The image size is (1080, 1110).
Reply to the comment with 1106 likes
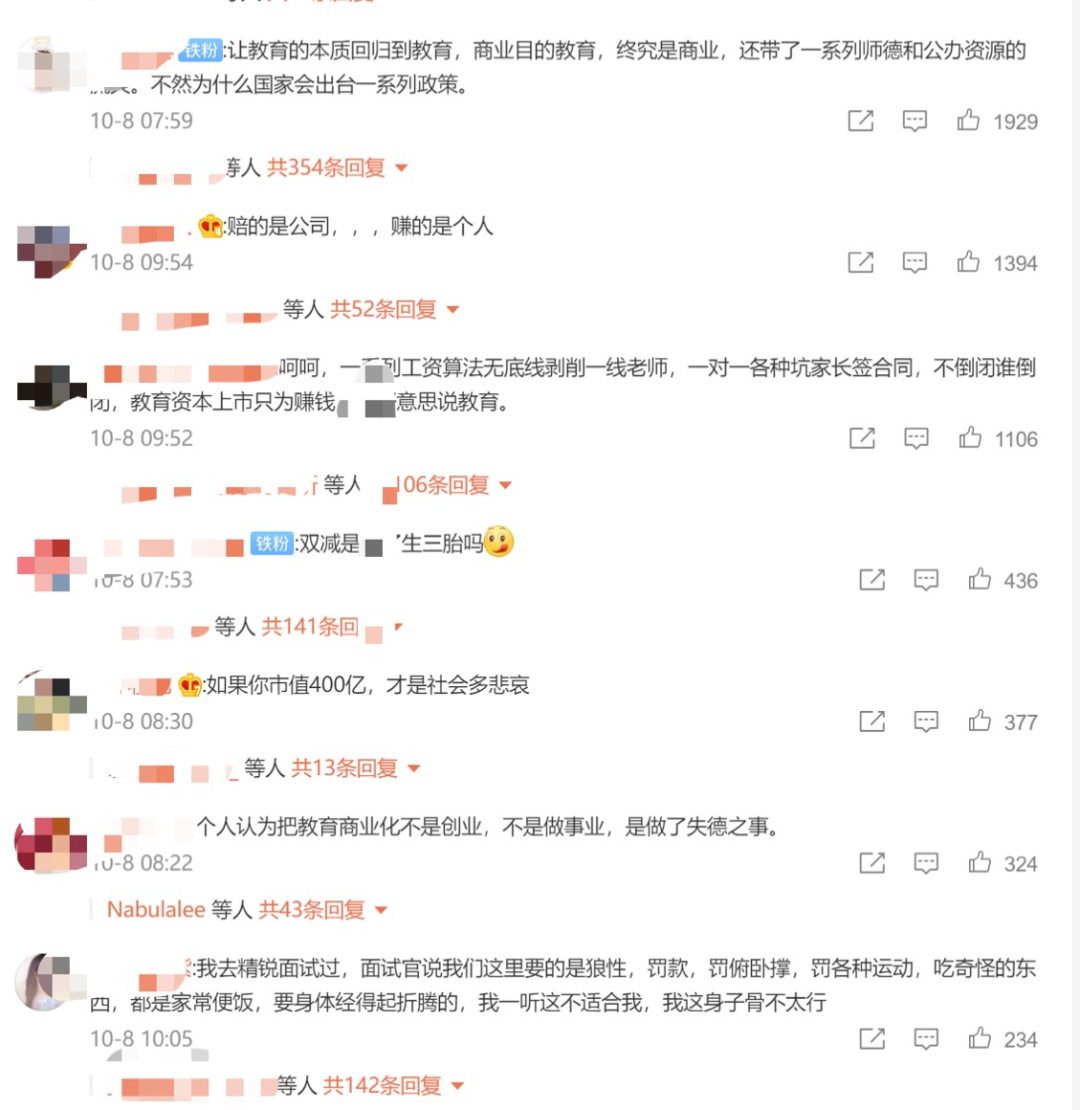tap(915, 438)
